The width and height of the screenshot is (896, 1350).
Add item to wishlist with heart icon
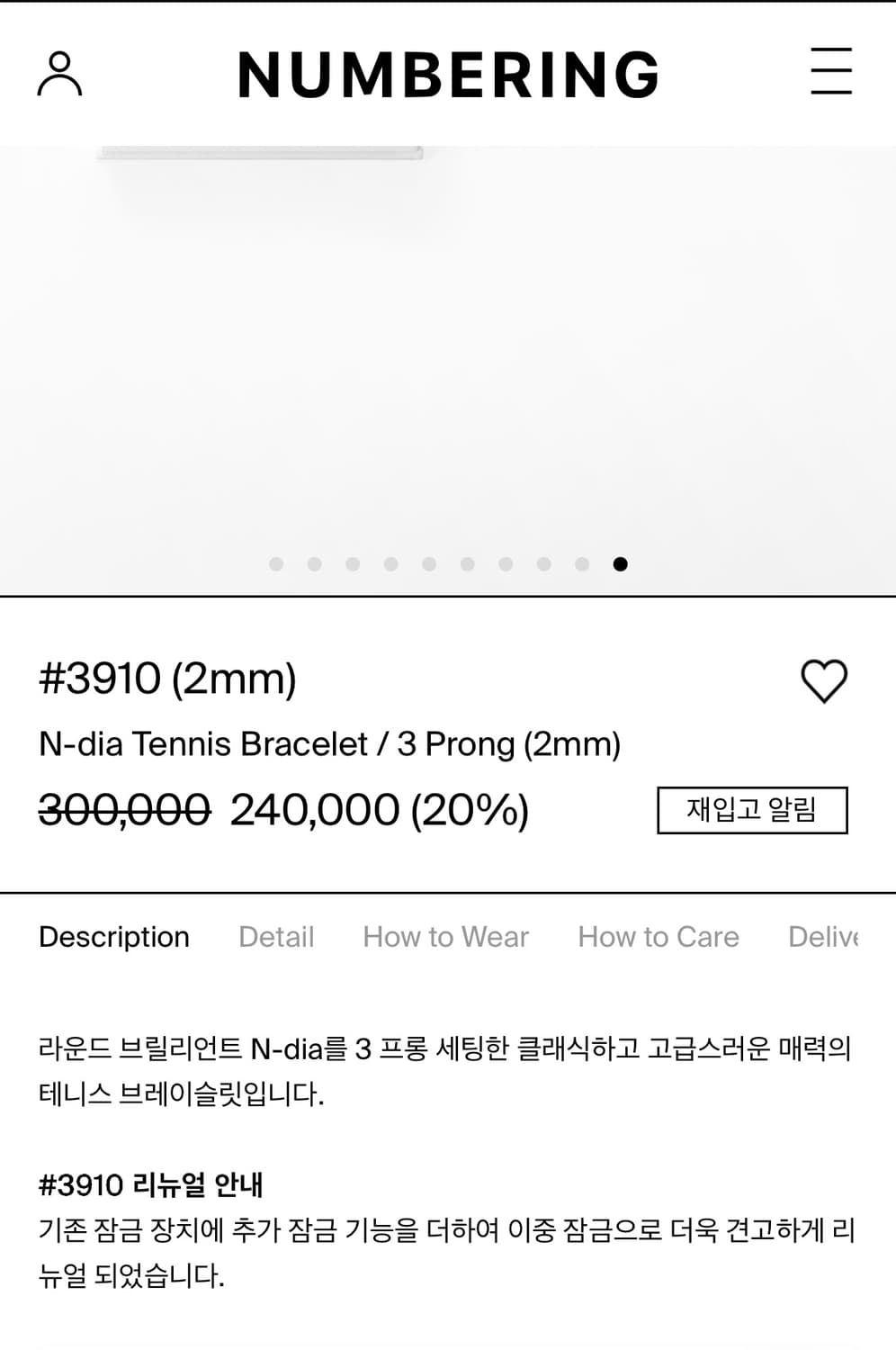(x=824, y=680)
